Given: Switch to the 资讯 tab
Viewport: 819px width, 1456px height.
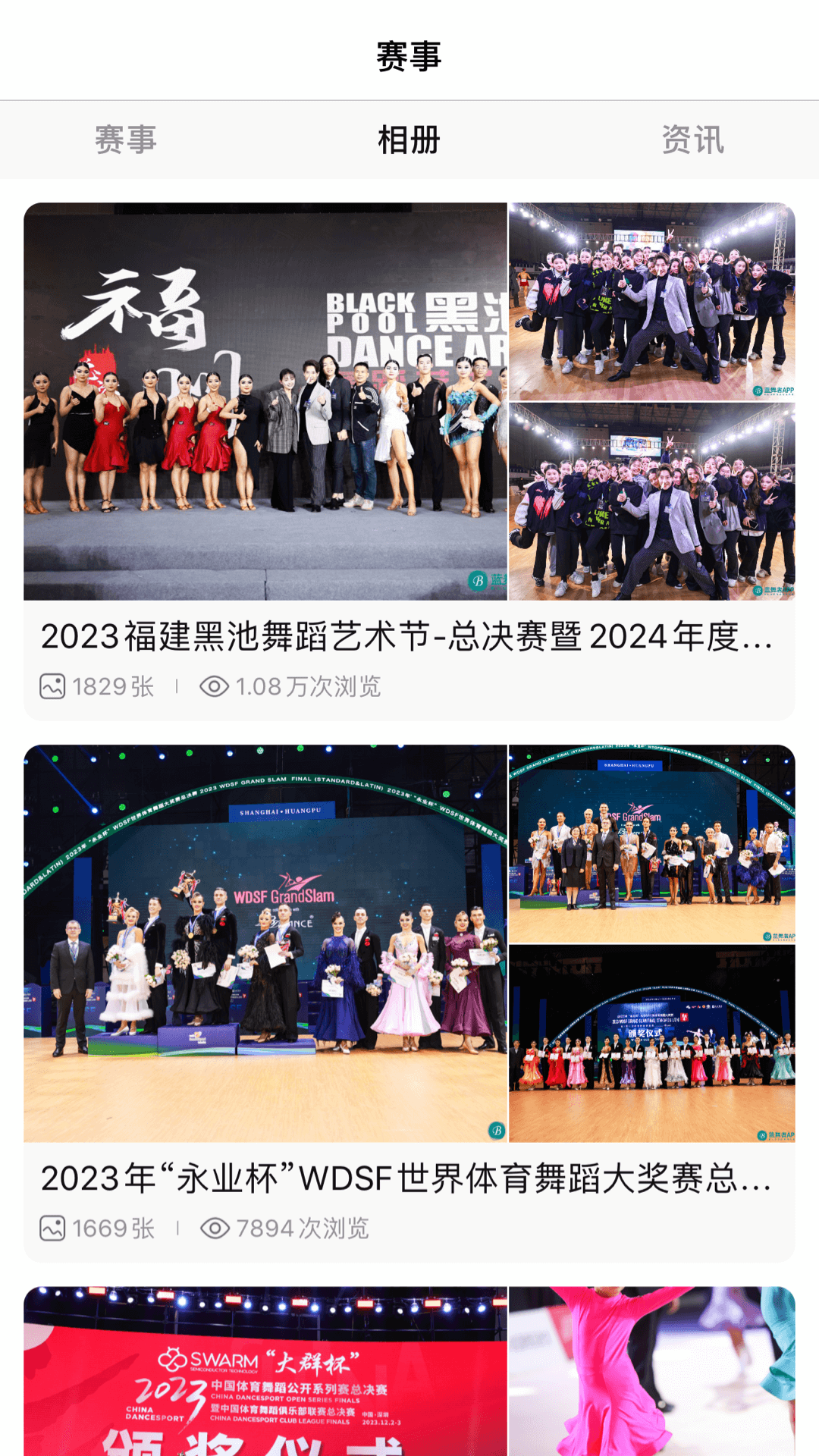Looking at the screenshot, I should [x=692, y=140].
